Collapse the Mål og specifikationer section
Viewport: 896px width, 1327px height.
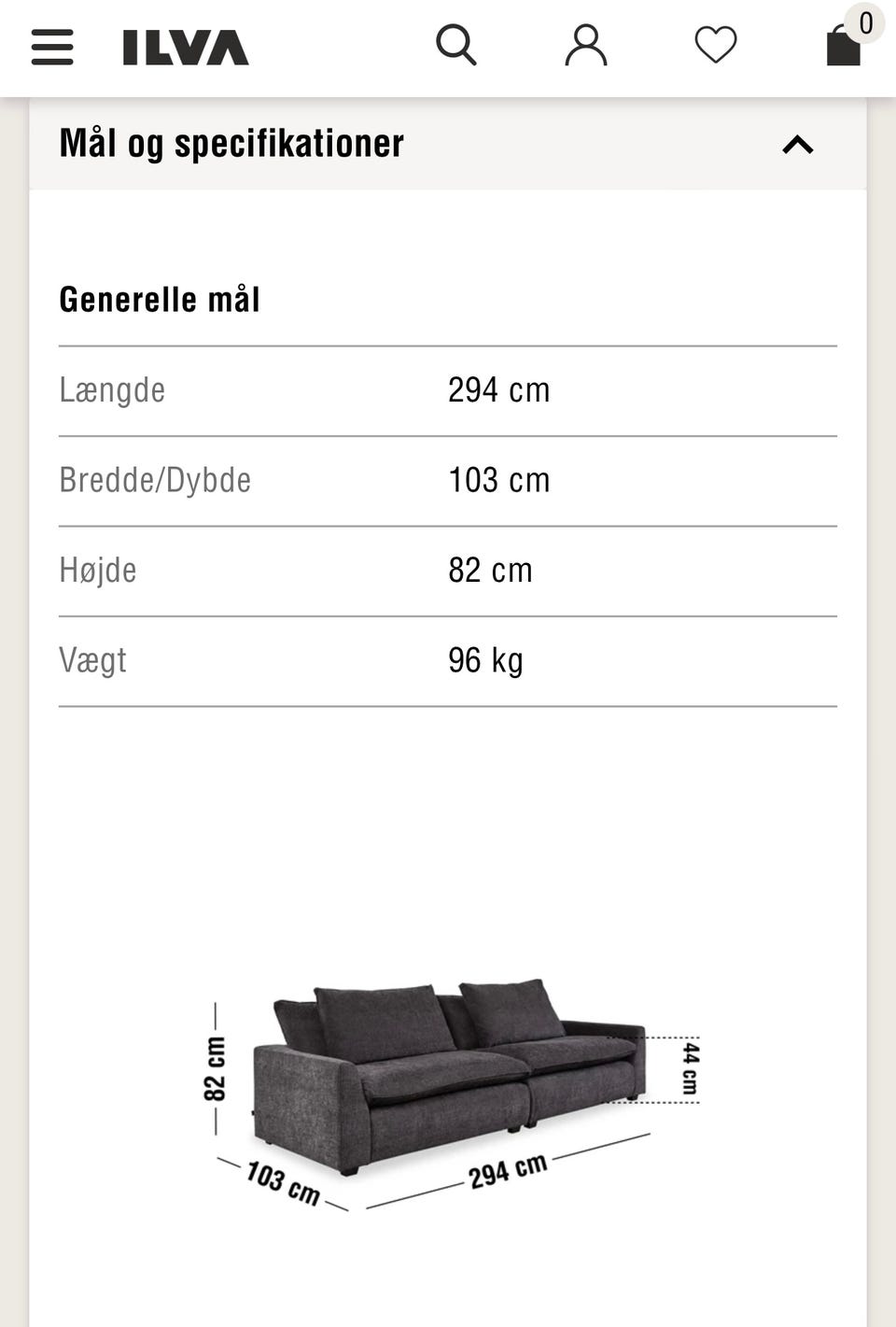coord(798,144)
